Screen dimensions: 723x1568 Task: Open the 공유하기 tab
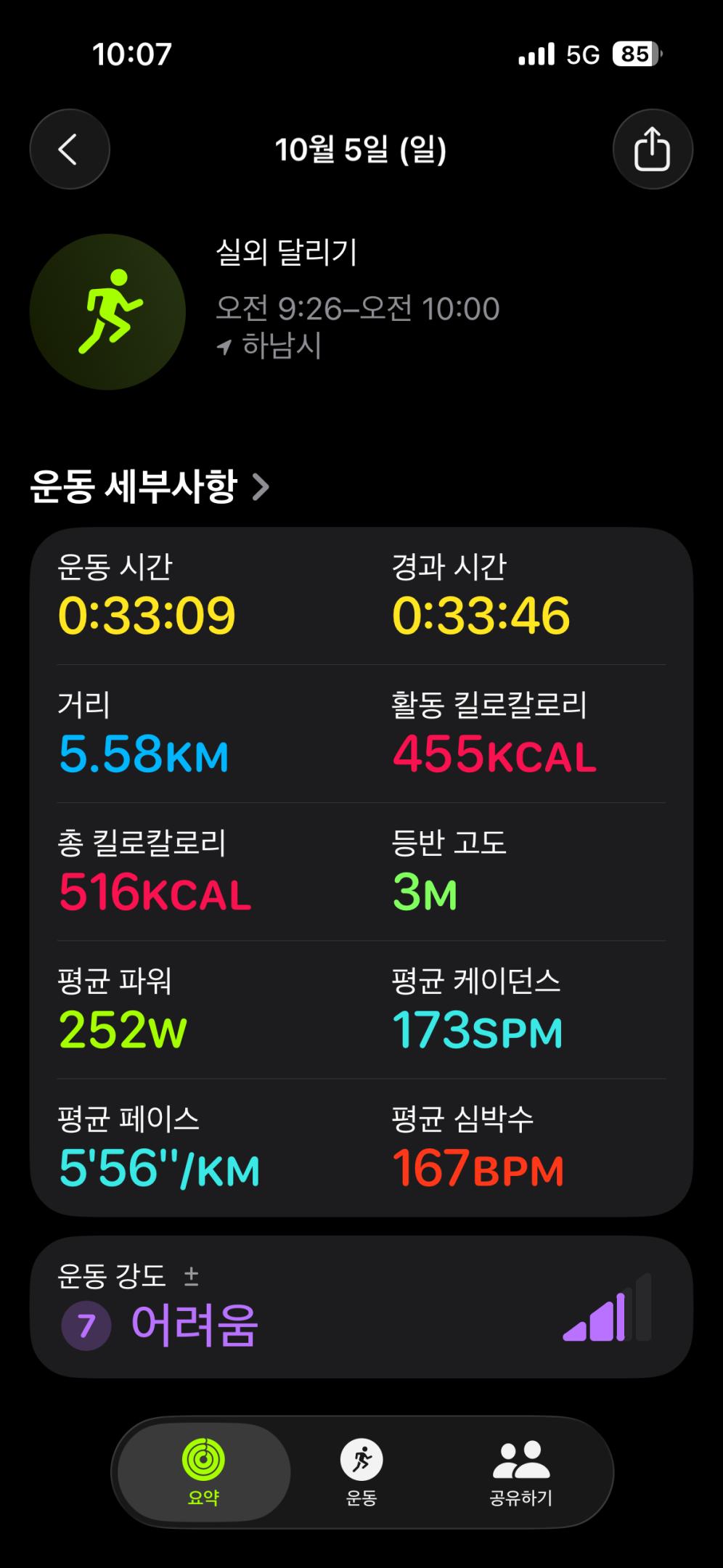[x=520, y=1472]
